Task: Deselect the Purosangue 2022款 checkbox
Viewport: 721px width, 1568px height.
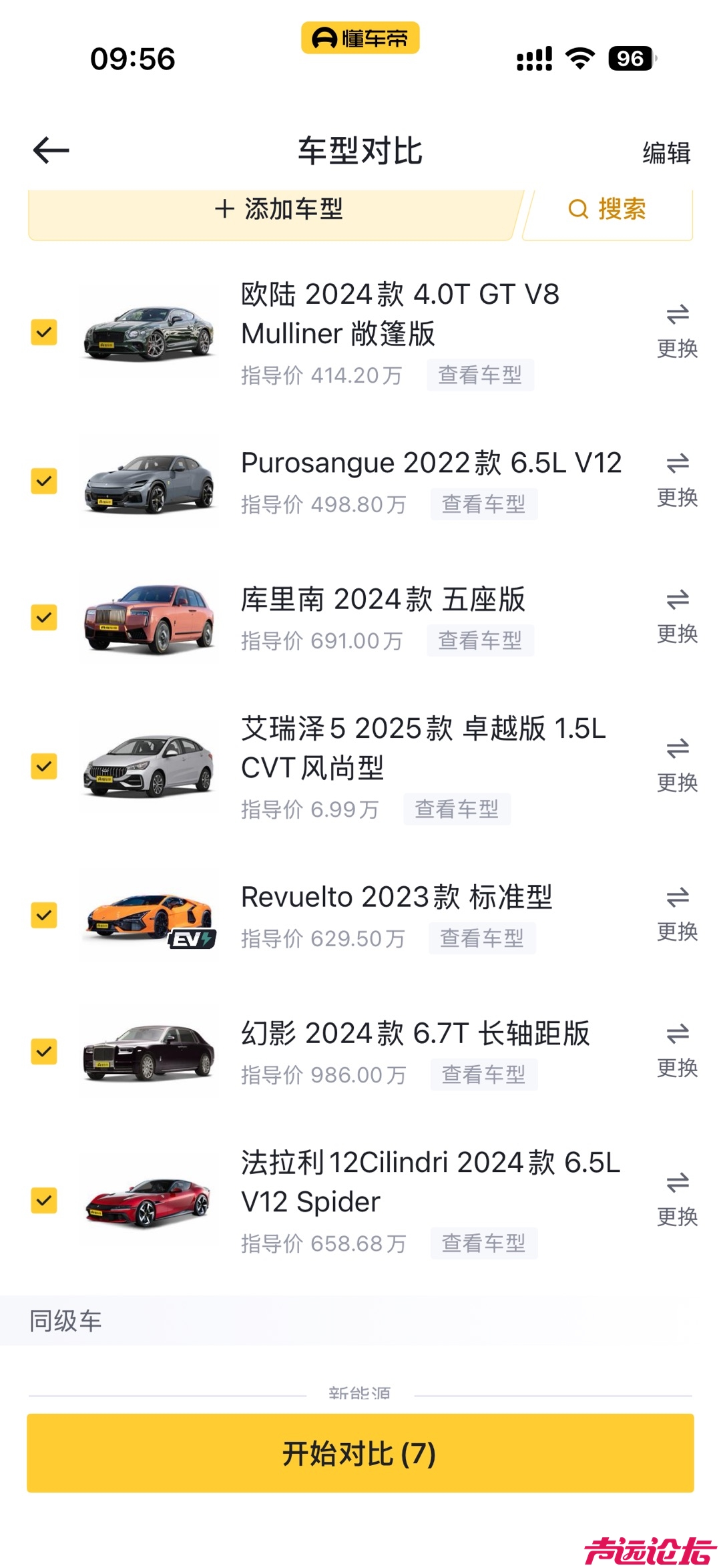Action: (44, 481)
